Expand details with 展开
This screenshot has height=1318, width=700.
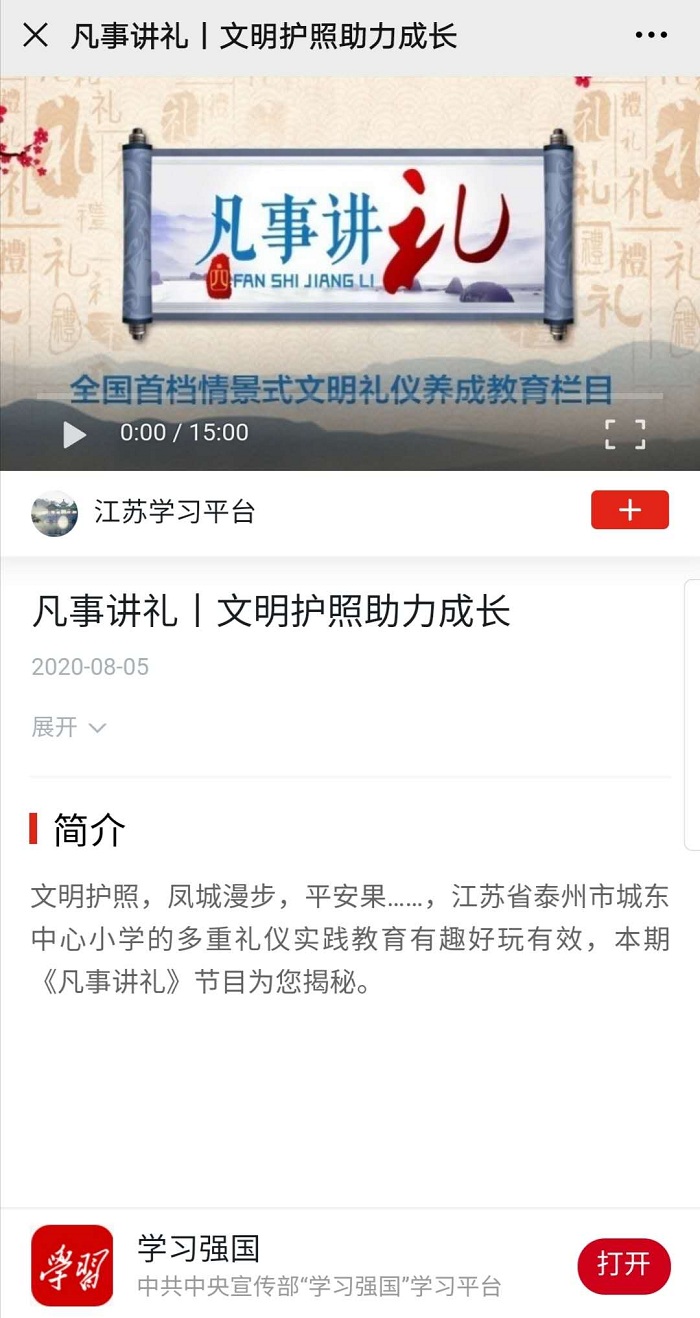click(68, 727)
